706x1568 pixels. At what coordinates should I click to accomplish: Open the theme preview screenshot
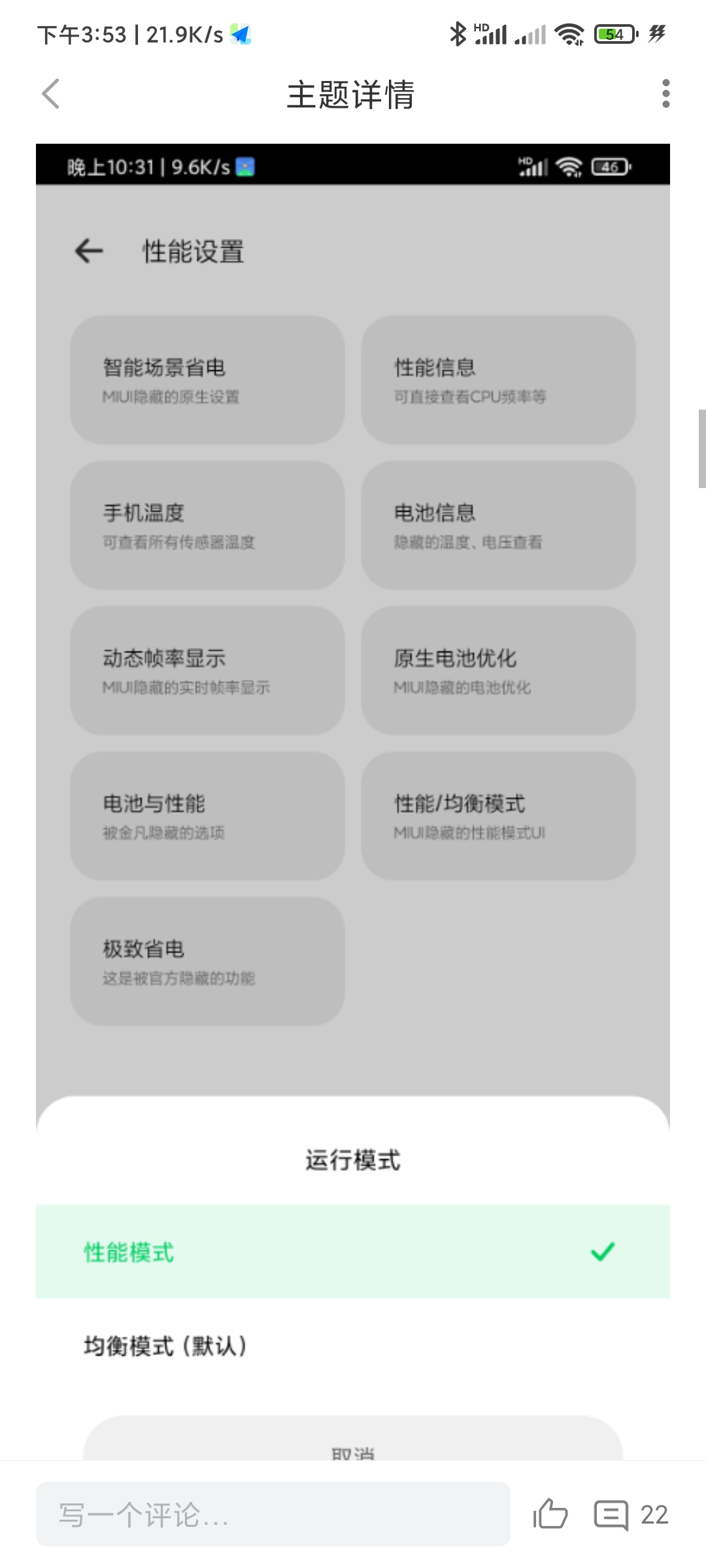(x=353, y=653)
